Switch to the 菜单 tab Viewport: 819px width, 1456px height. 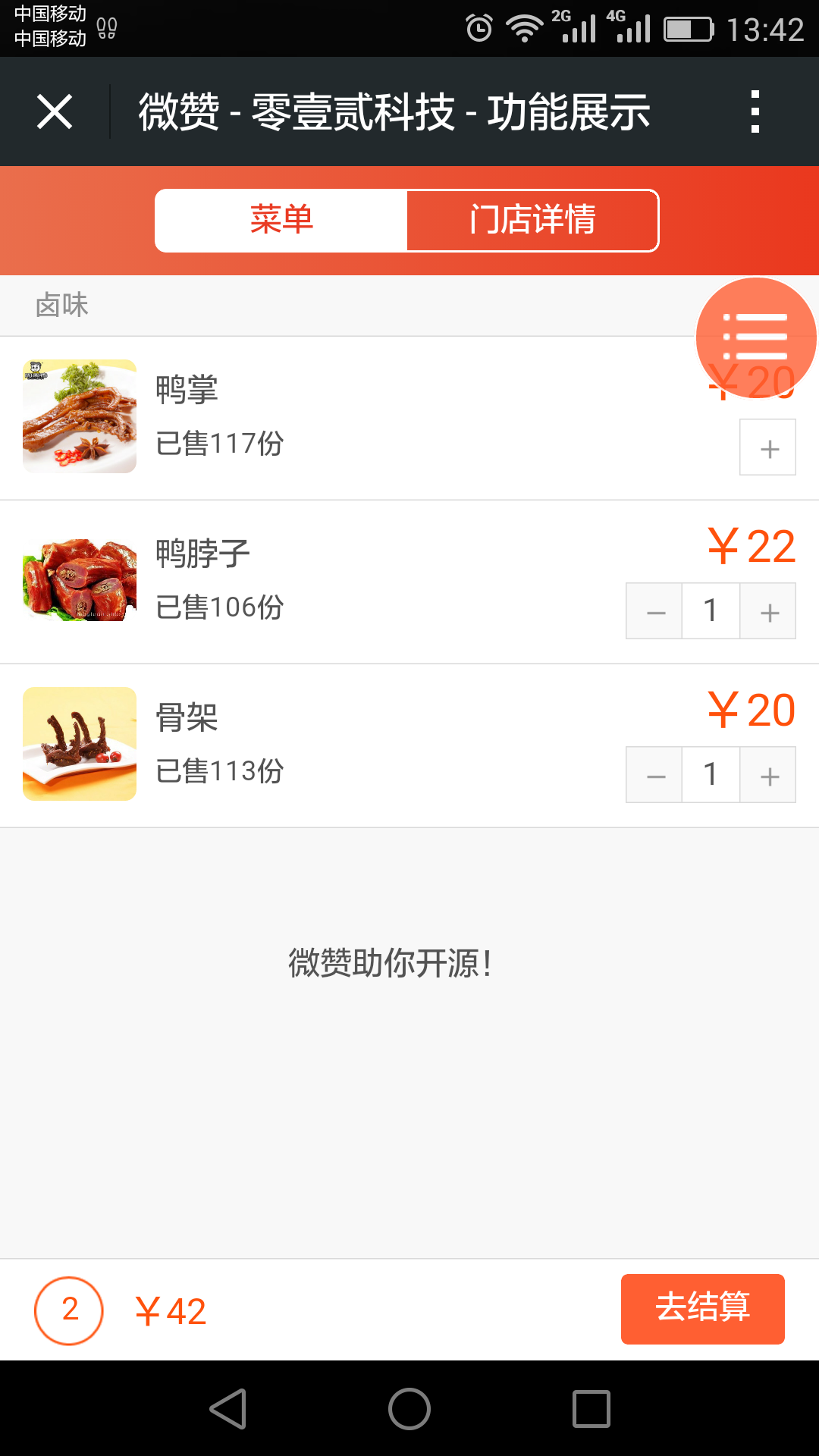pyautogui.click(x=281, y=220)
